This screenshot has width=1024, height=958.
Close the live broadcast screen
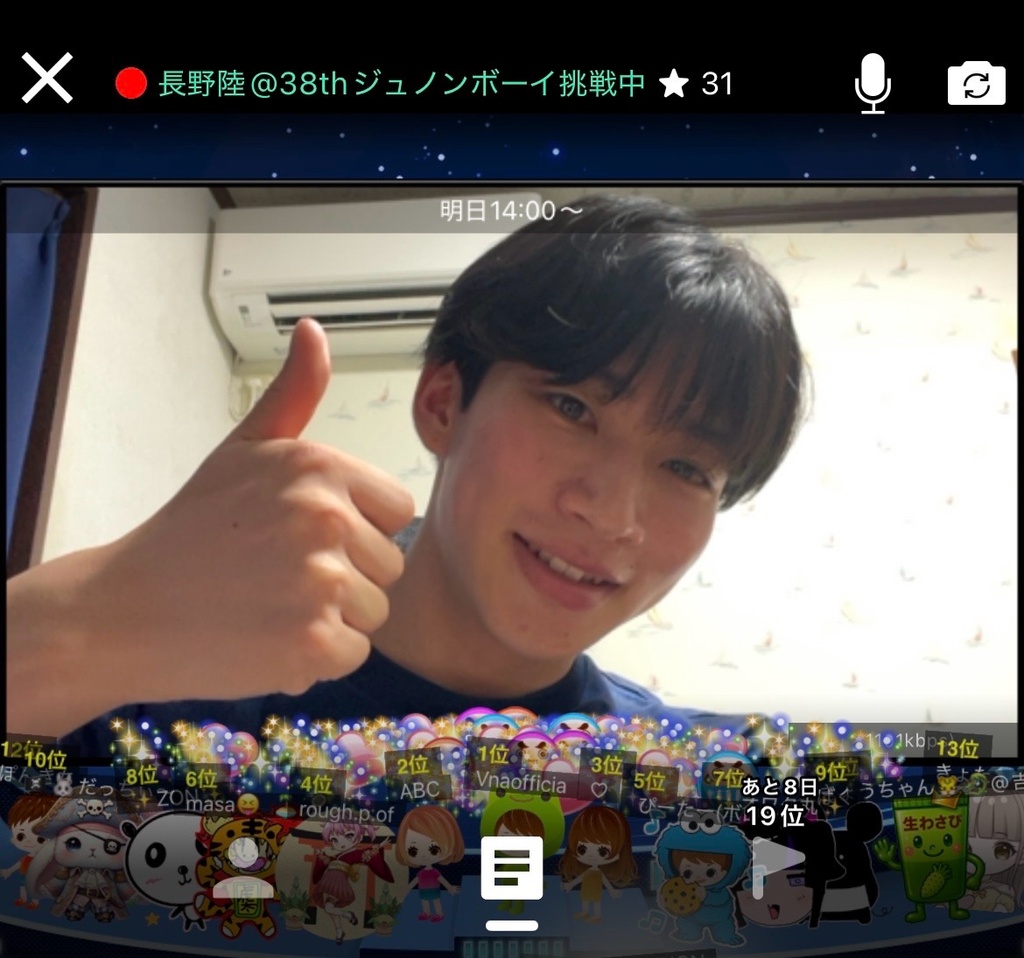[47, 78]
